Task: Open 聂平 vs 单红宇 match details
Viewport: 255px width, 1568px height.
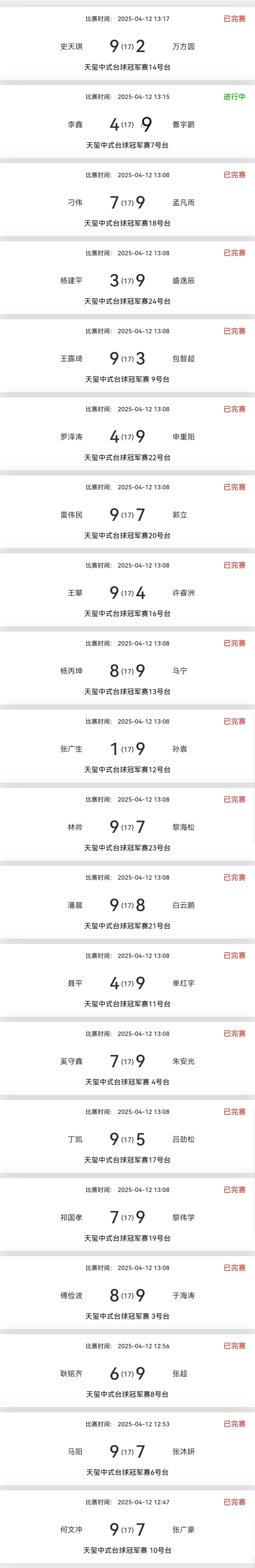Action: tap(127, 983)
